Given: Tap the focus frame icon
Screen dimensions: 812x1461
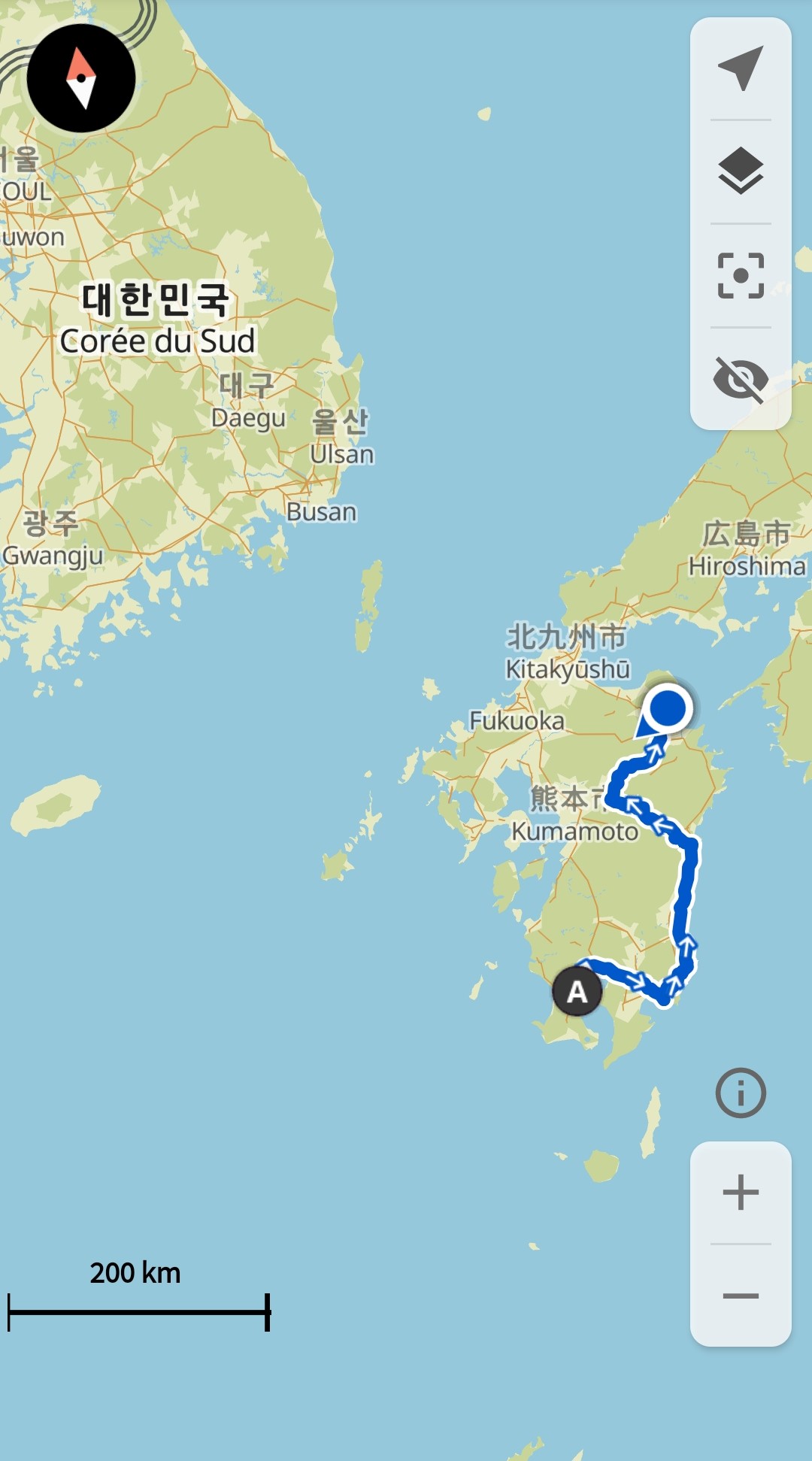Looking at the screenshot, I should pyautogui.click(x=741, y=275).
